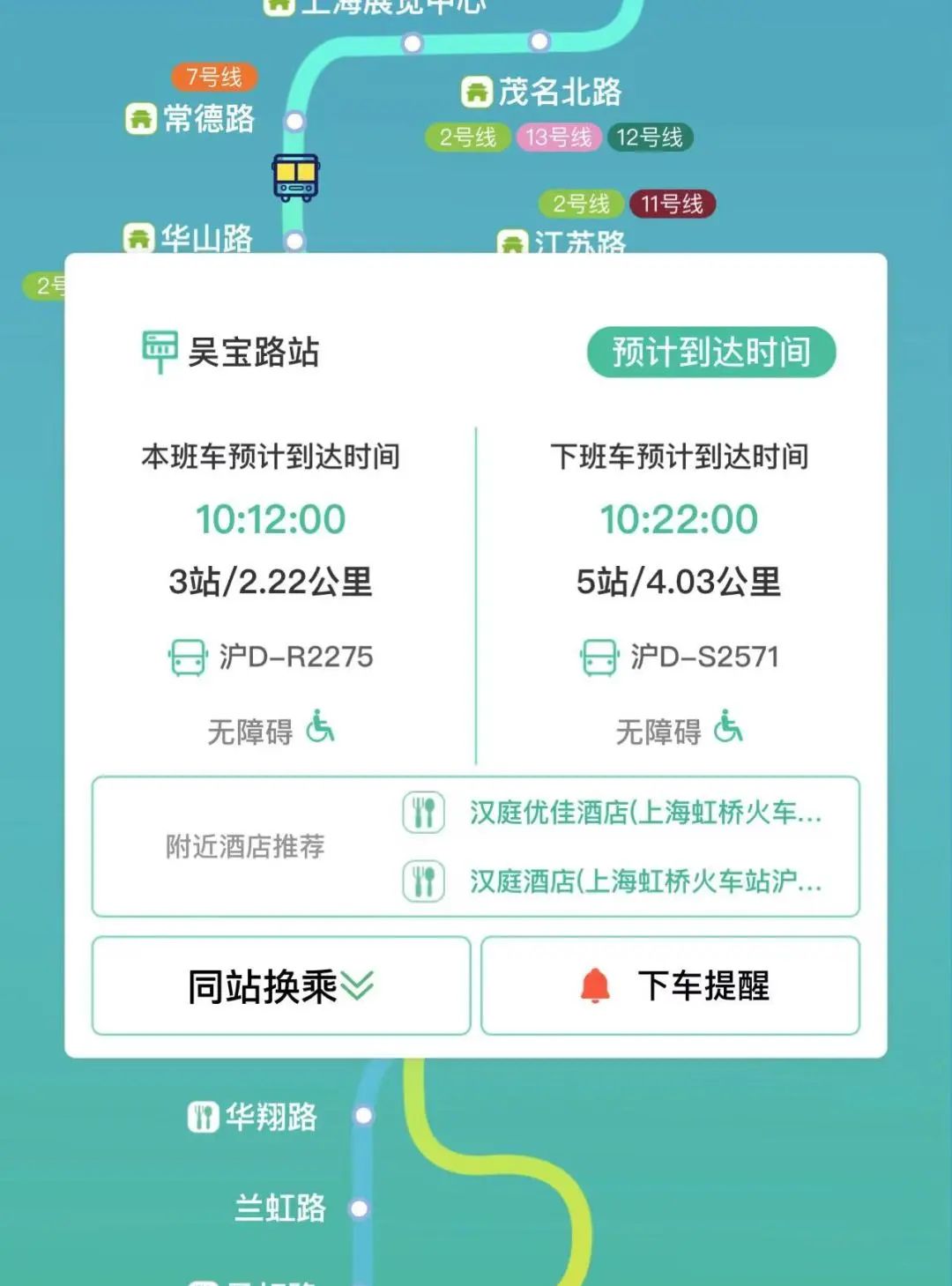The width and height of the screenshot is (952, 1286).
Task: Open 汉庭优佳酒店(上海虹桥火车… recommendation
Action: coord(644,812)
